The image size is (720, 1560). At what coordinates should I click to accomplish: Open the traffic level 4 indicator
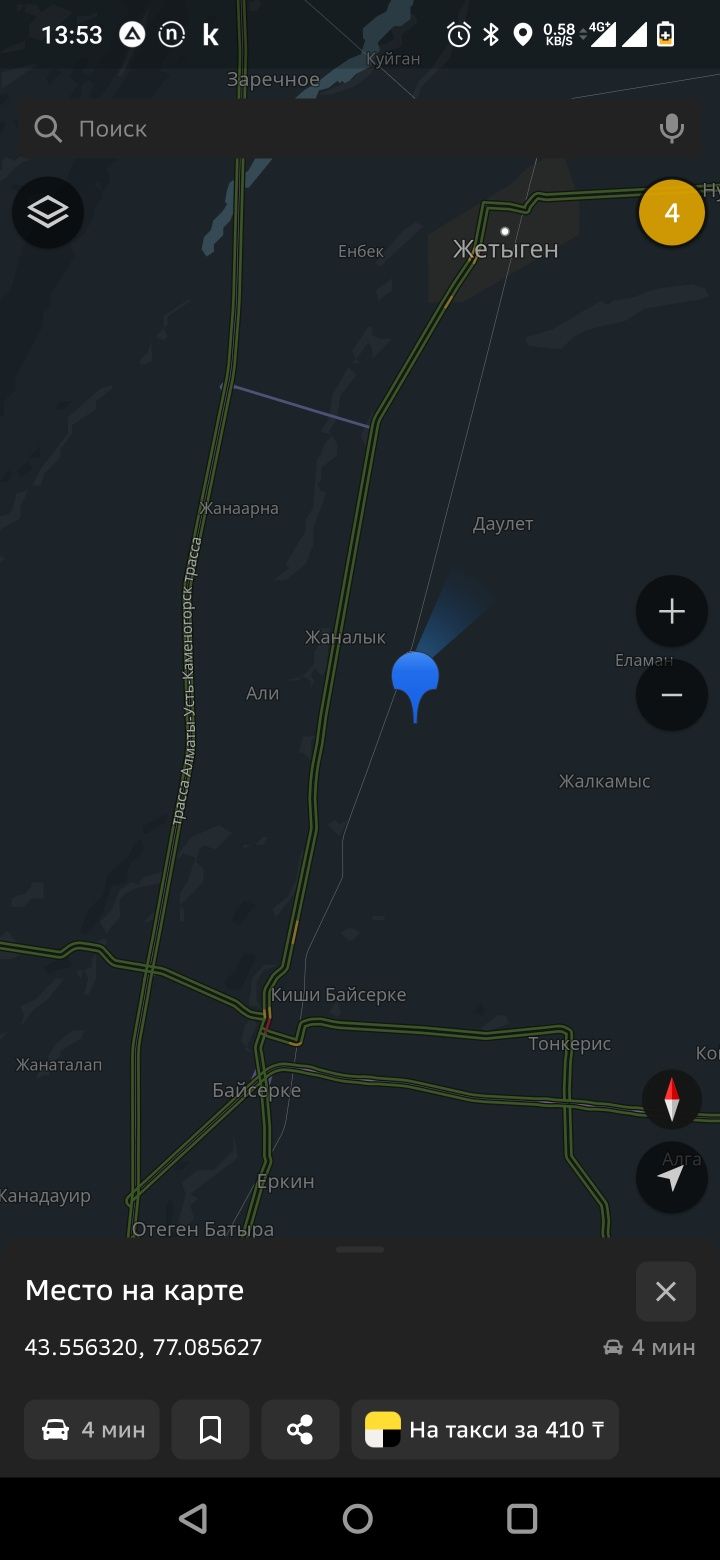(x=671, y=213)
